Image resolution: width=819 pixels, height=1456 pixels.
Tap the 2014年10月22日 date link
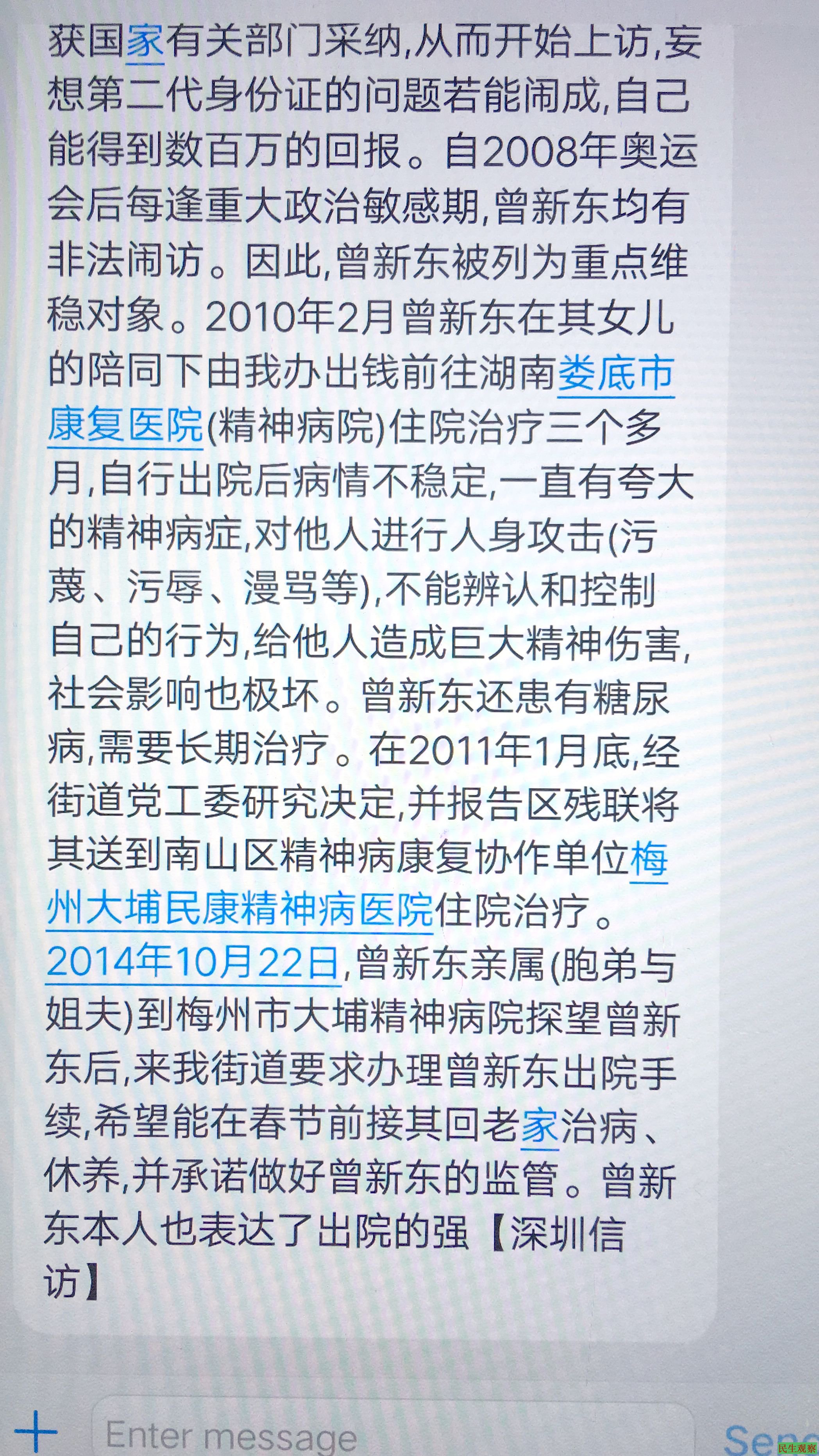point(193,962)
